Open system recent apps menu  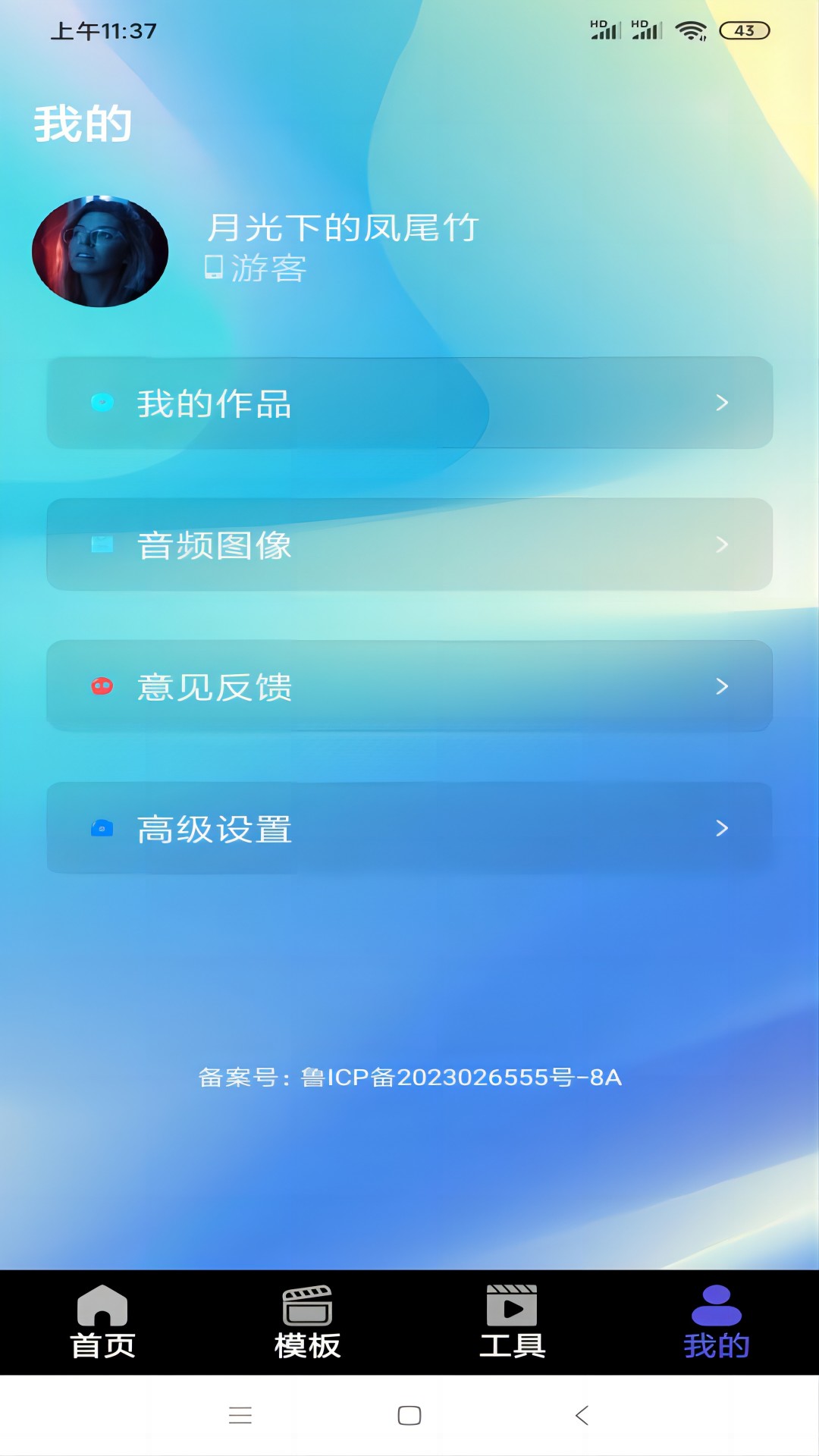tap(240, 1415)
